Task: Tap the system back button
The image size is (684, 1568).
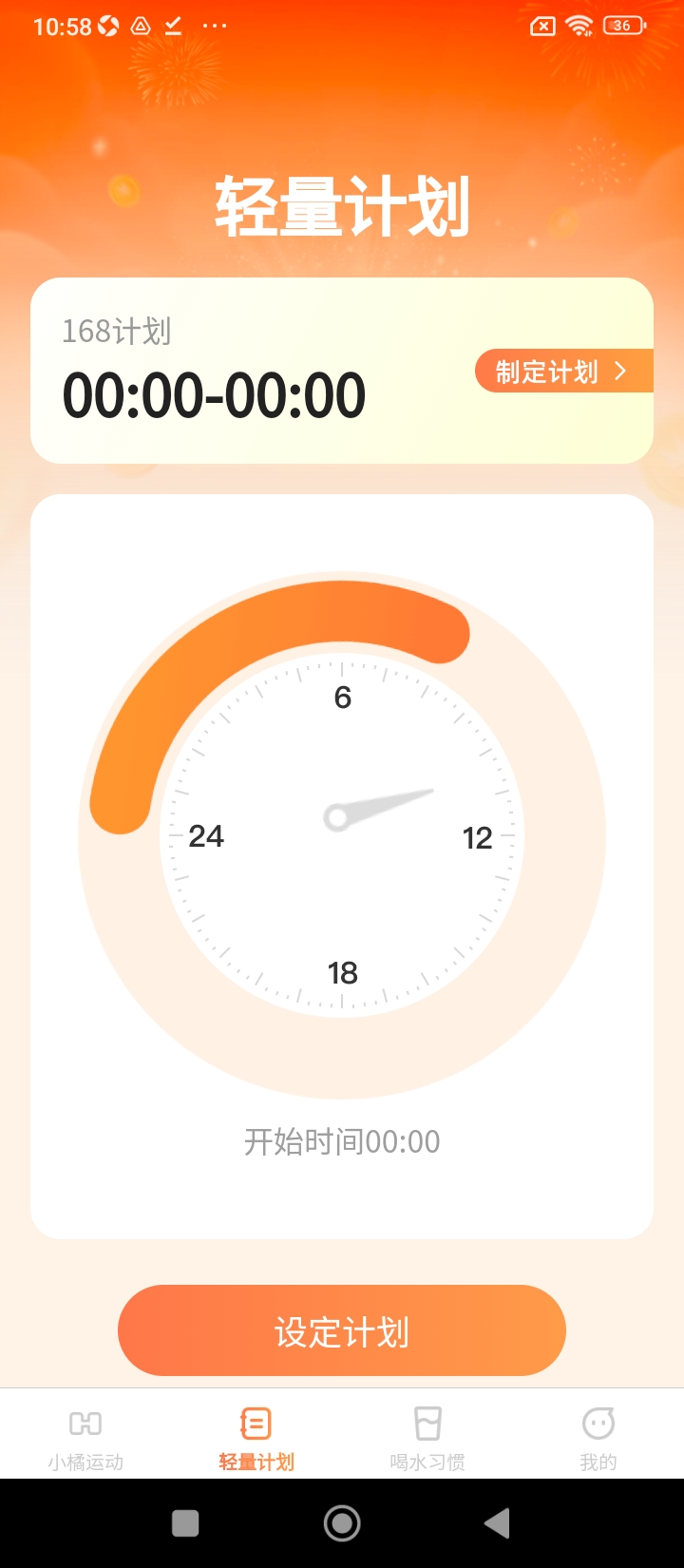Action: (x=497, y=1523)
